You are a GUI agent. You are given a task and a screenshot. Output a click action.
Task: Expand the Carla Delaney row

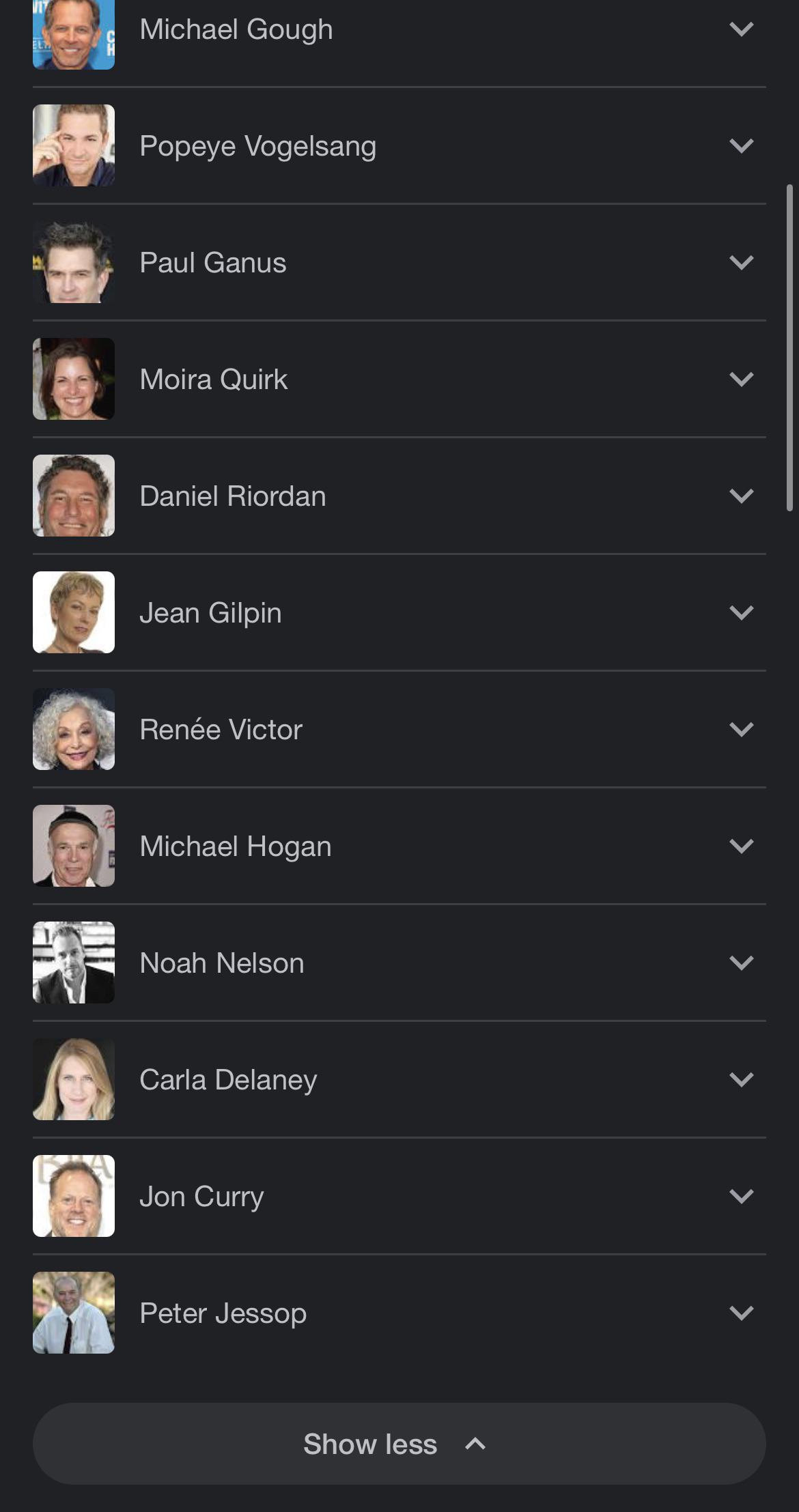[741, 1080]
